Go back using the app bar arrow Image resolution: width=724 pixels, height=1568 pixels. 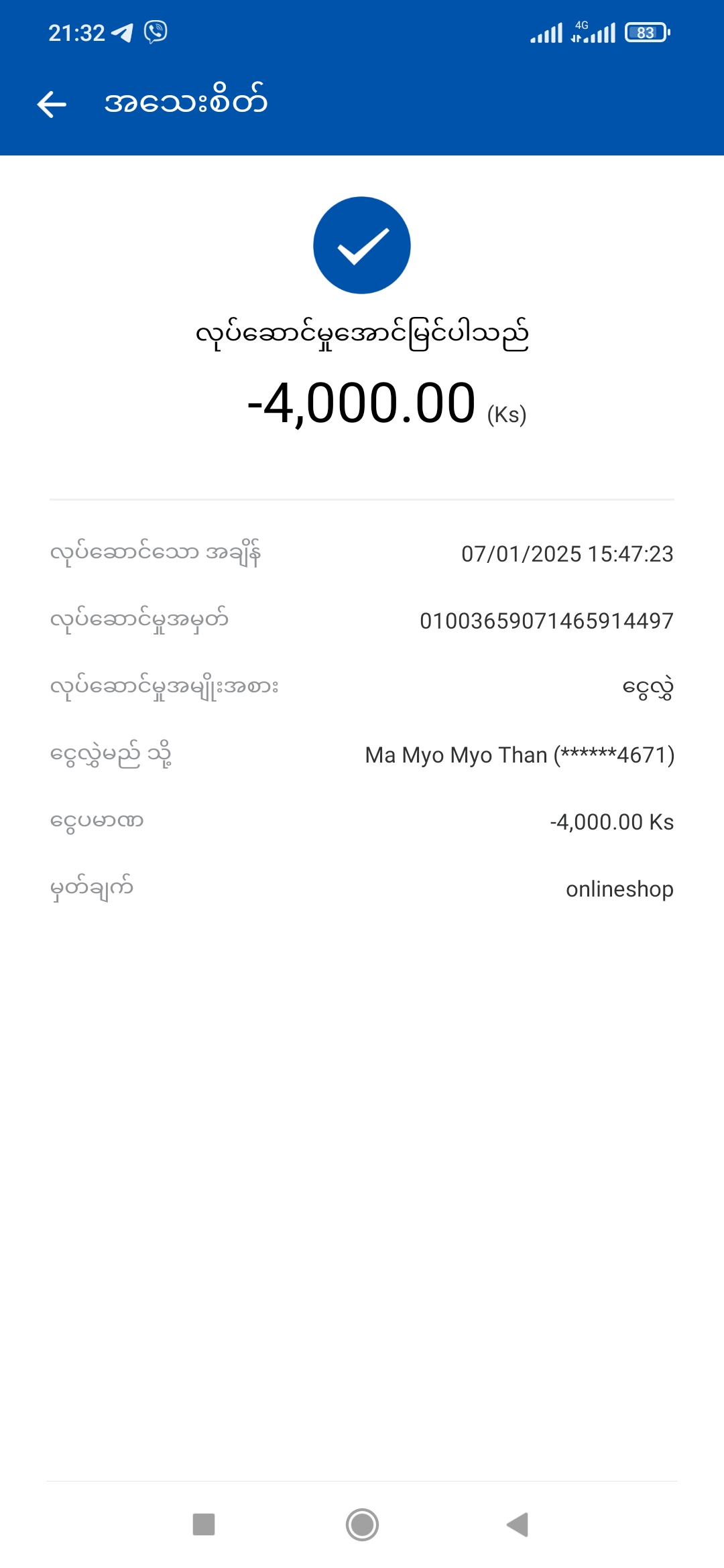[x=52, y=105]
